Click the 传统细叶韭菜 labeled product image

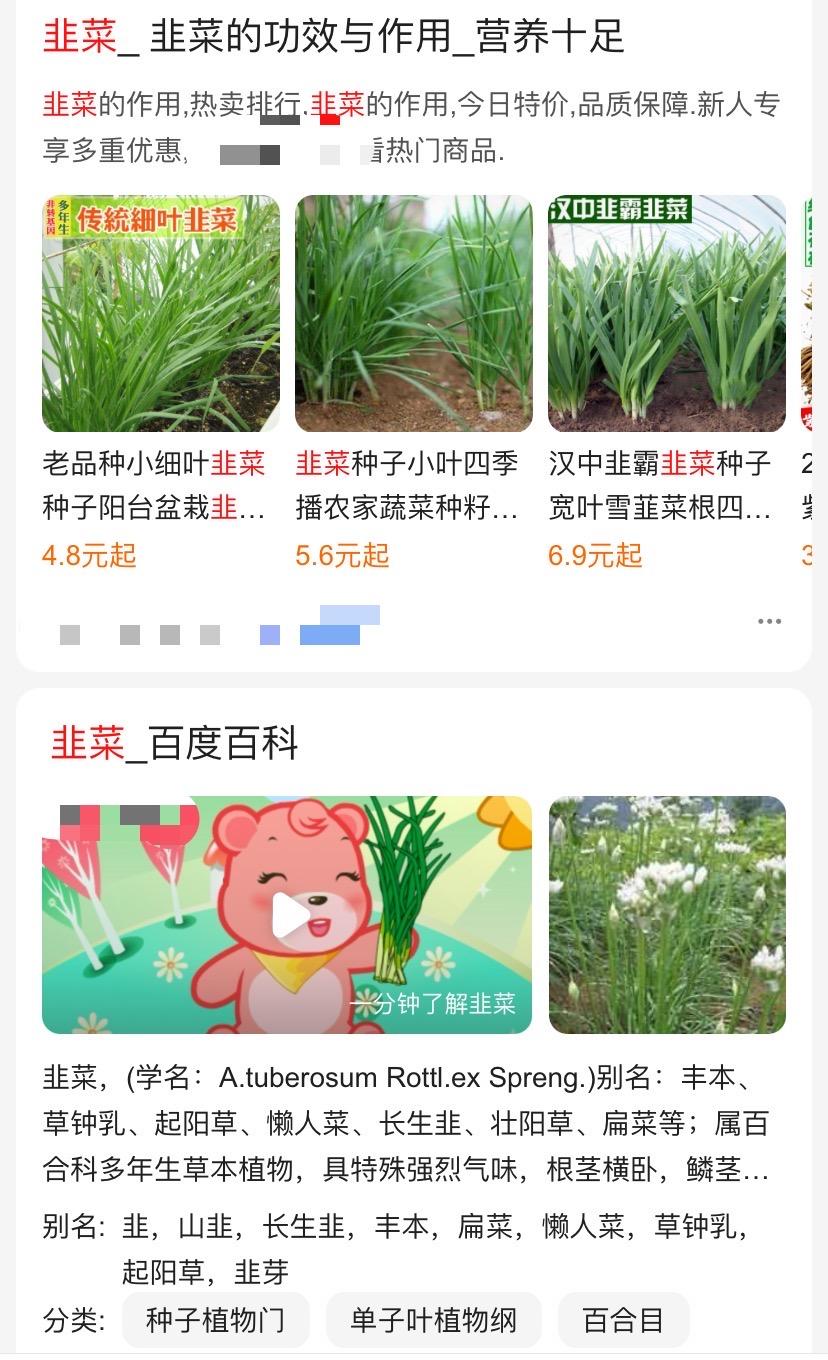[x=160, y=313]
